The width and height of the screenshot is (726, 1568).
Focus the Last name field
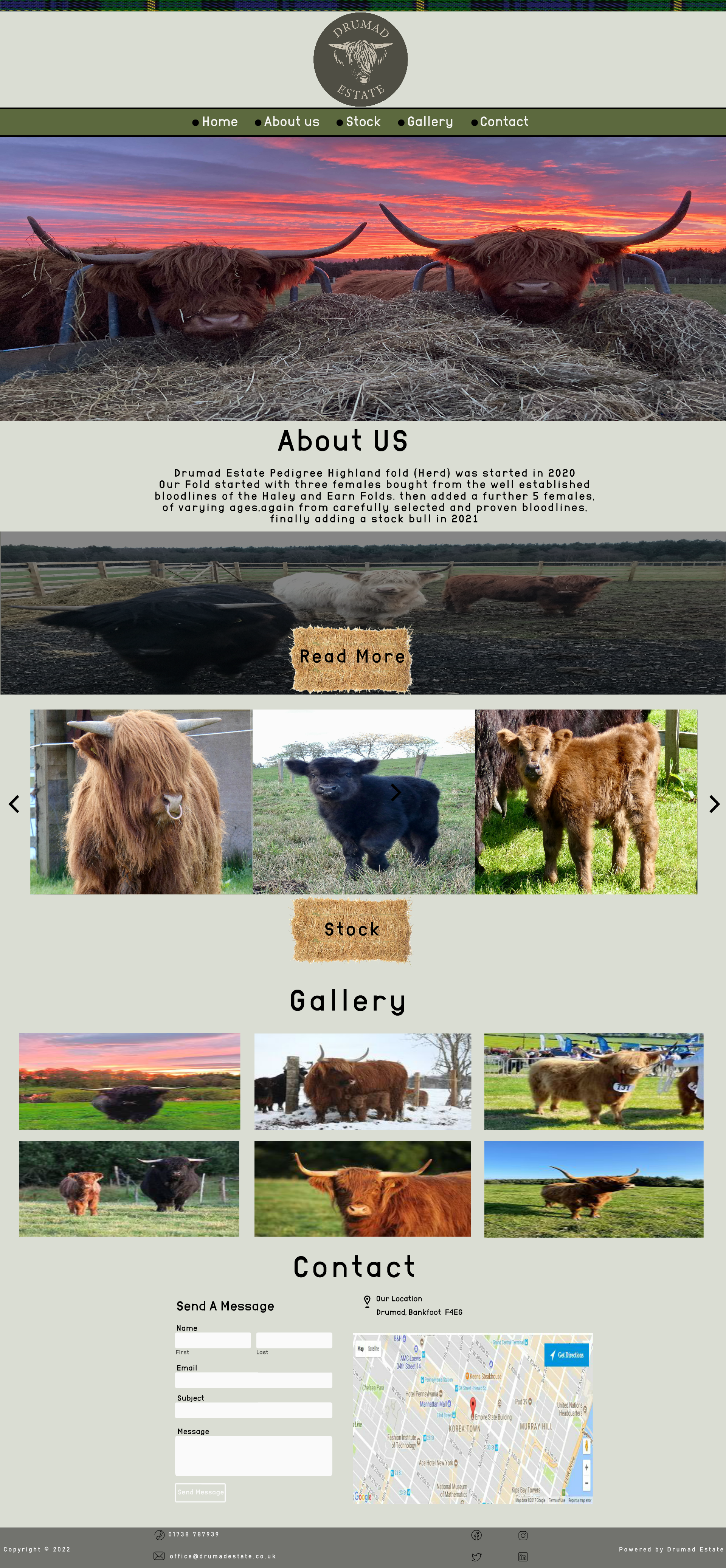[294, 1340]
